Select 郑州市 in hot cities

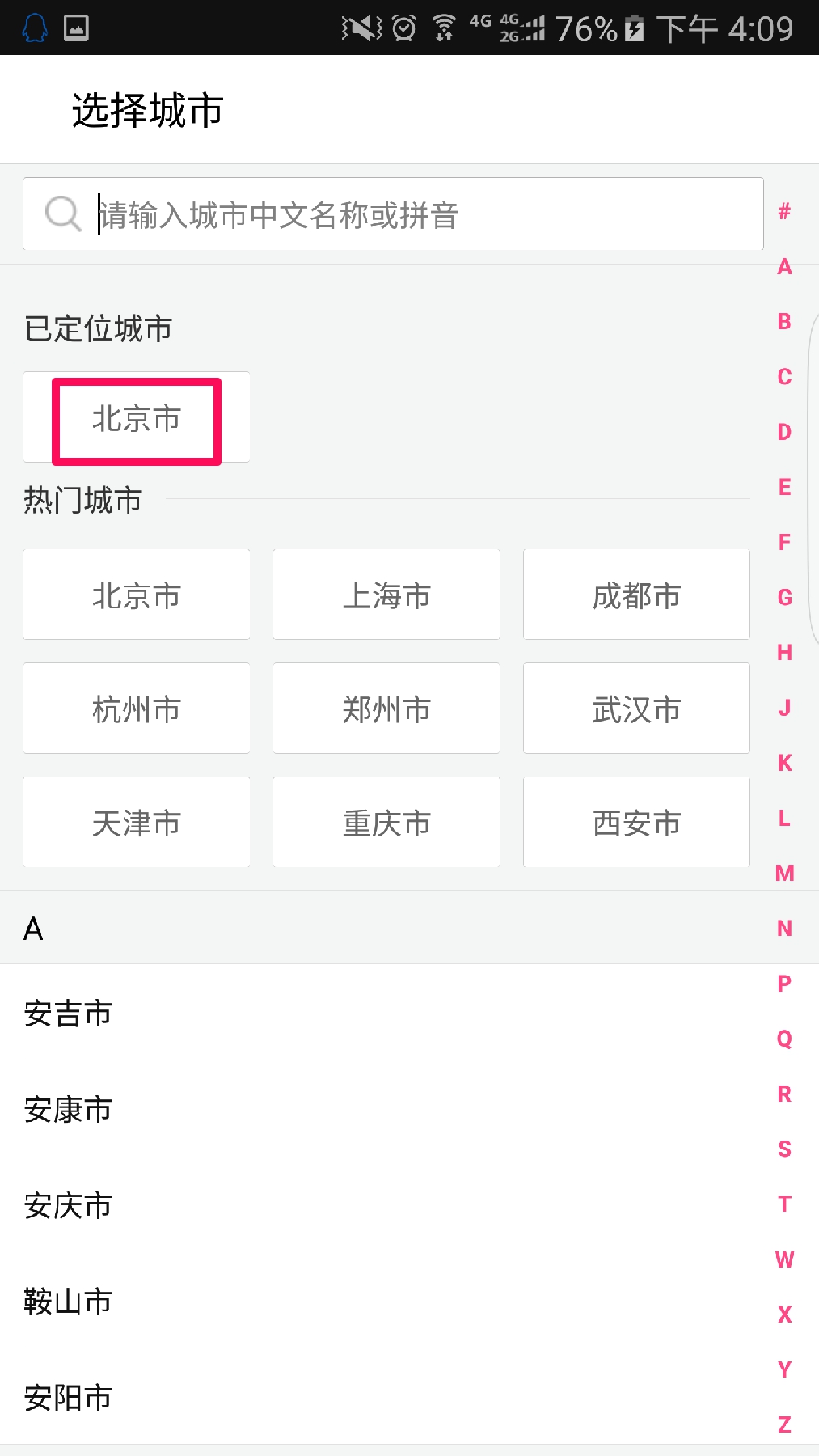coord(386,709)
